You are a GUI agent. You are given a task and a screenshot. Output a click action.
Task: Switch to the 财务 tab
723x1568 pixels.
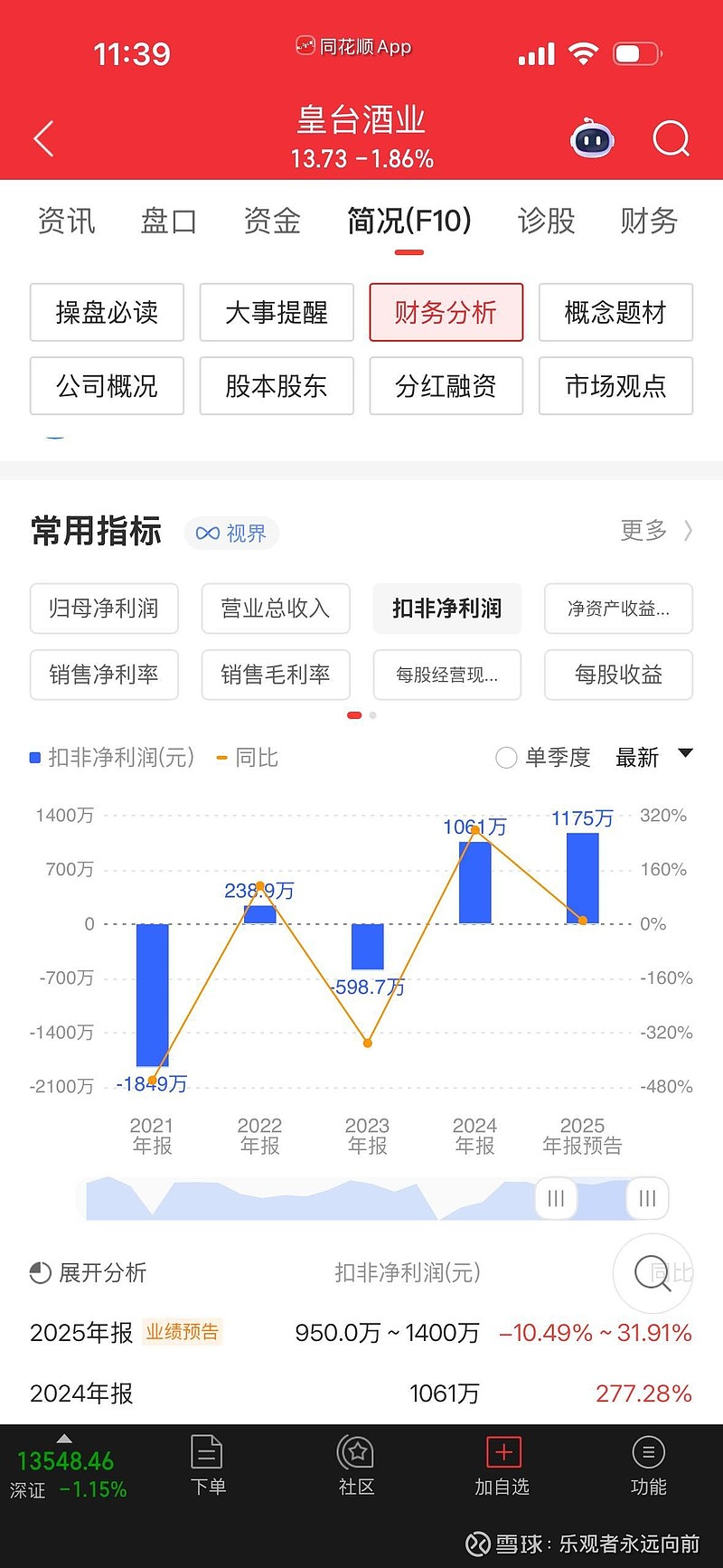647,222
